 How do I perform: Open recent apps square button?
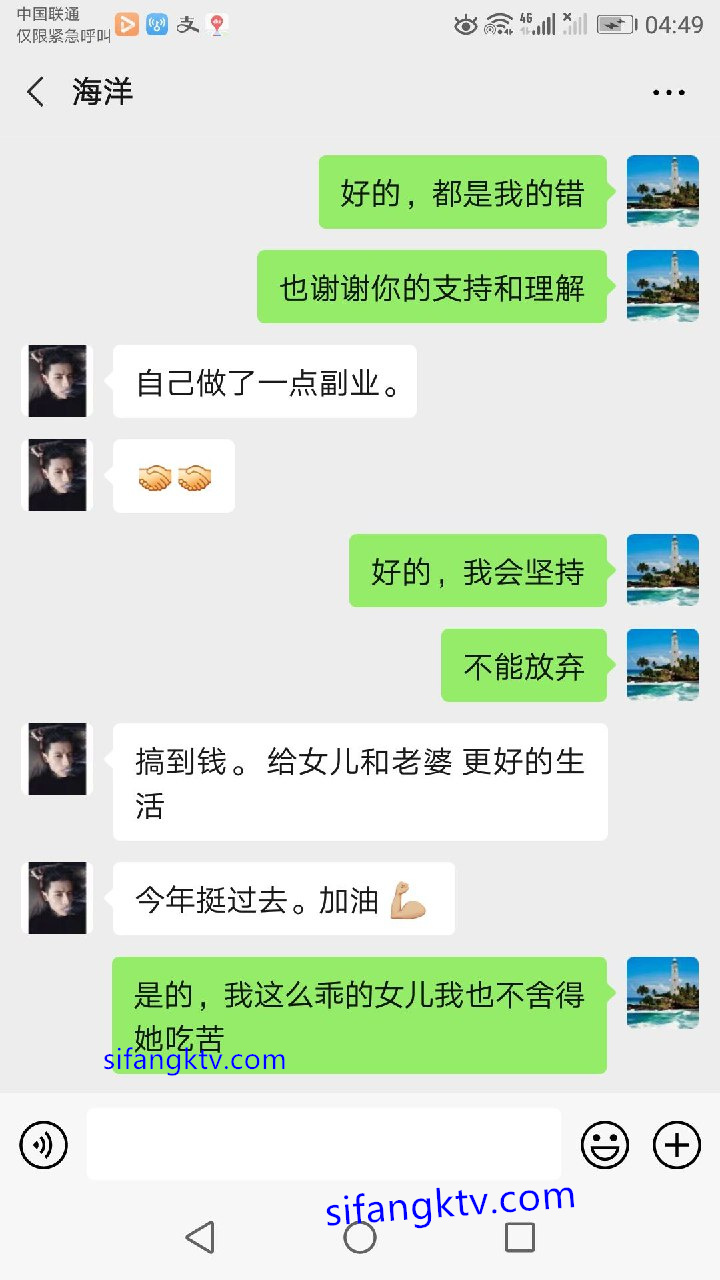[519, 1237]
